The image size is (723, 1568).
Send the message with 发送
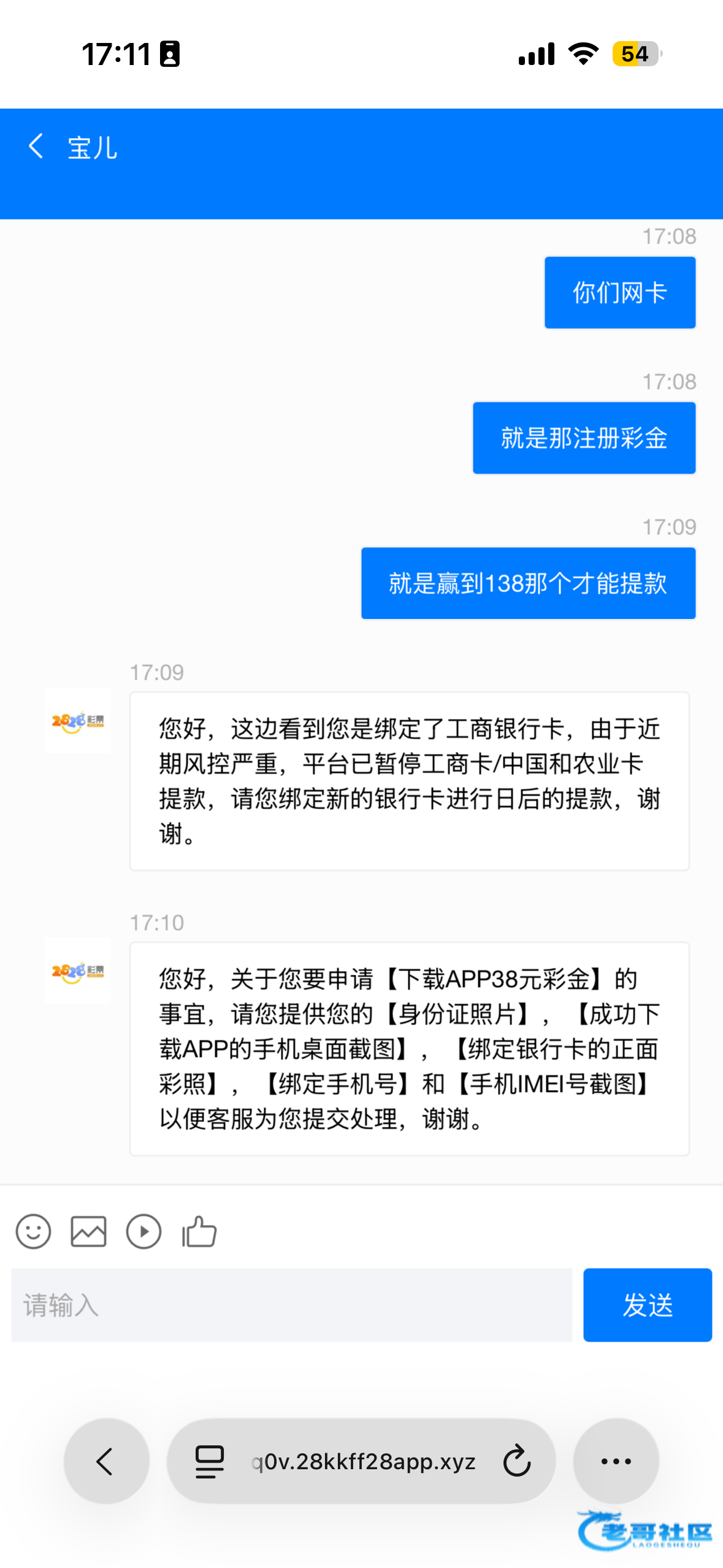click(648, 1305)
